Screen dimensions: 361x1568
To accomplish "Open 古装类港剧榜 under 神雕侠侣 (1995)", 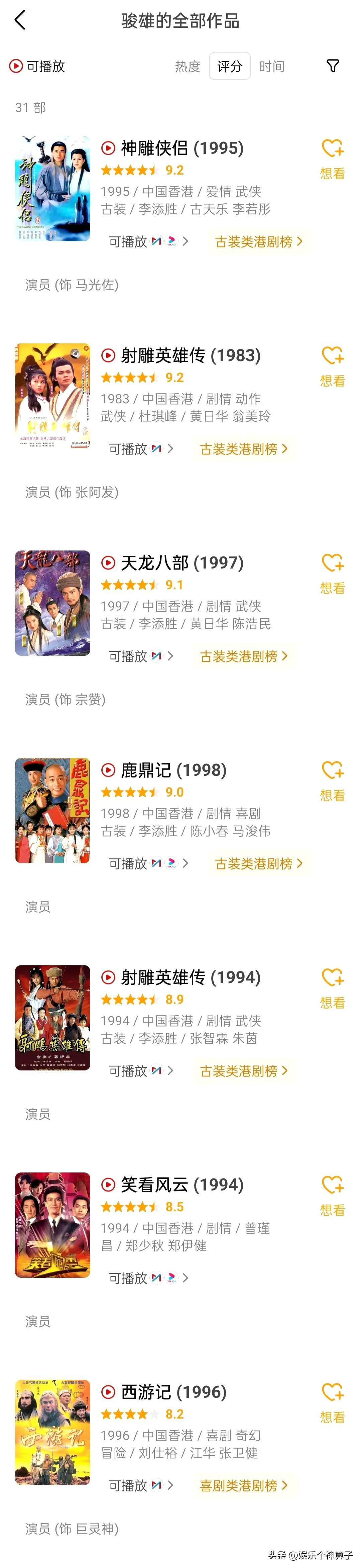I will coord(258,242).
